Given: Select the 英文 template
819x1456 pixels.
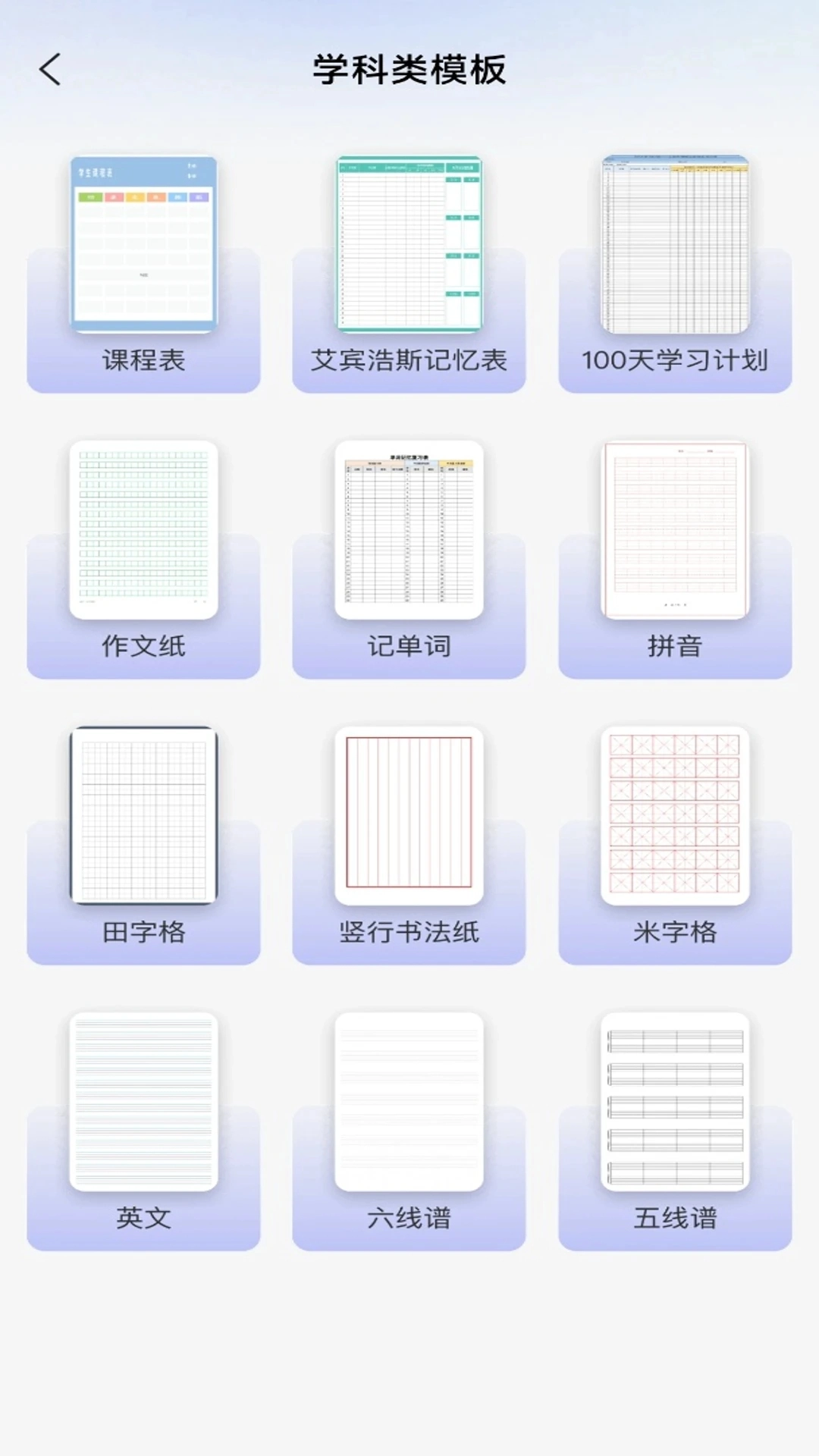Looking at the screenshot, I should coord(143,1131).
